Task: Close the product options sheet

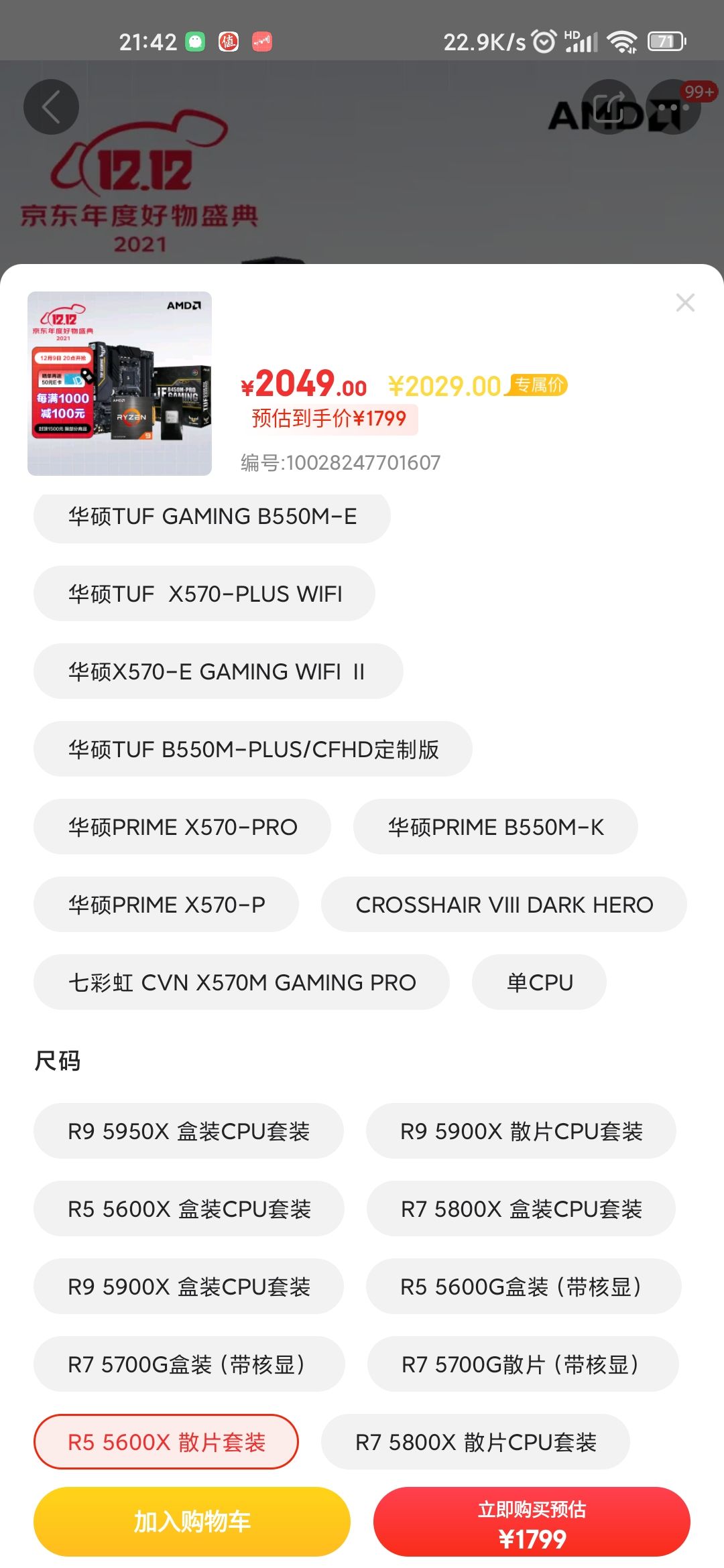Action: coord(685,303)
